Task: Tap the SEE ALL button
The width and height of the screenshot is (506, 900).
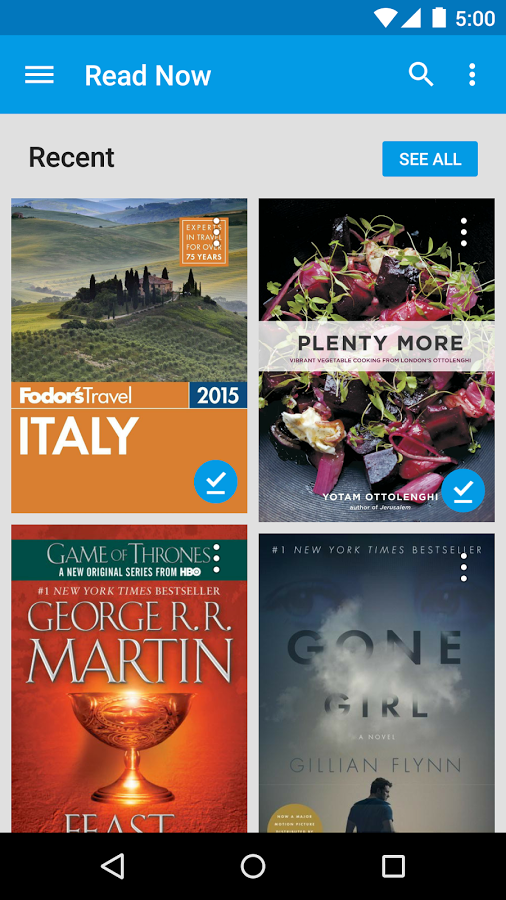Action: click(x=430, y=159)
